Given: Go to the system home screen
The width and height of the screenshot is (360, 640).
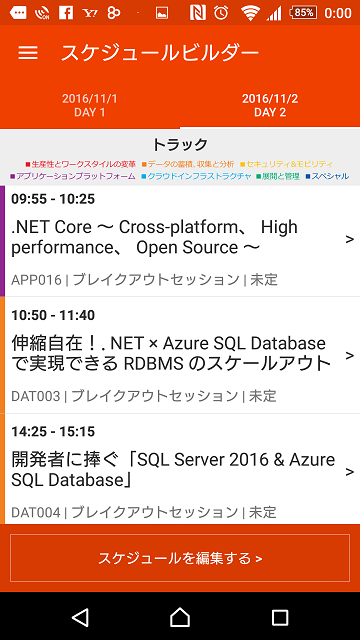Looking at the screenshot, I should [x=180, y=616].
